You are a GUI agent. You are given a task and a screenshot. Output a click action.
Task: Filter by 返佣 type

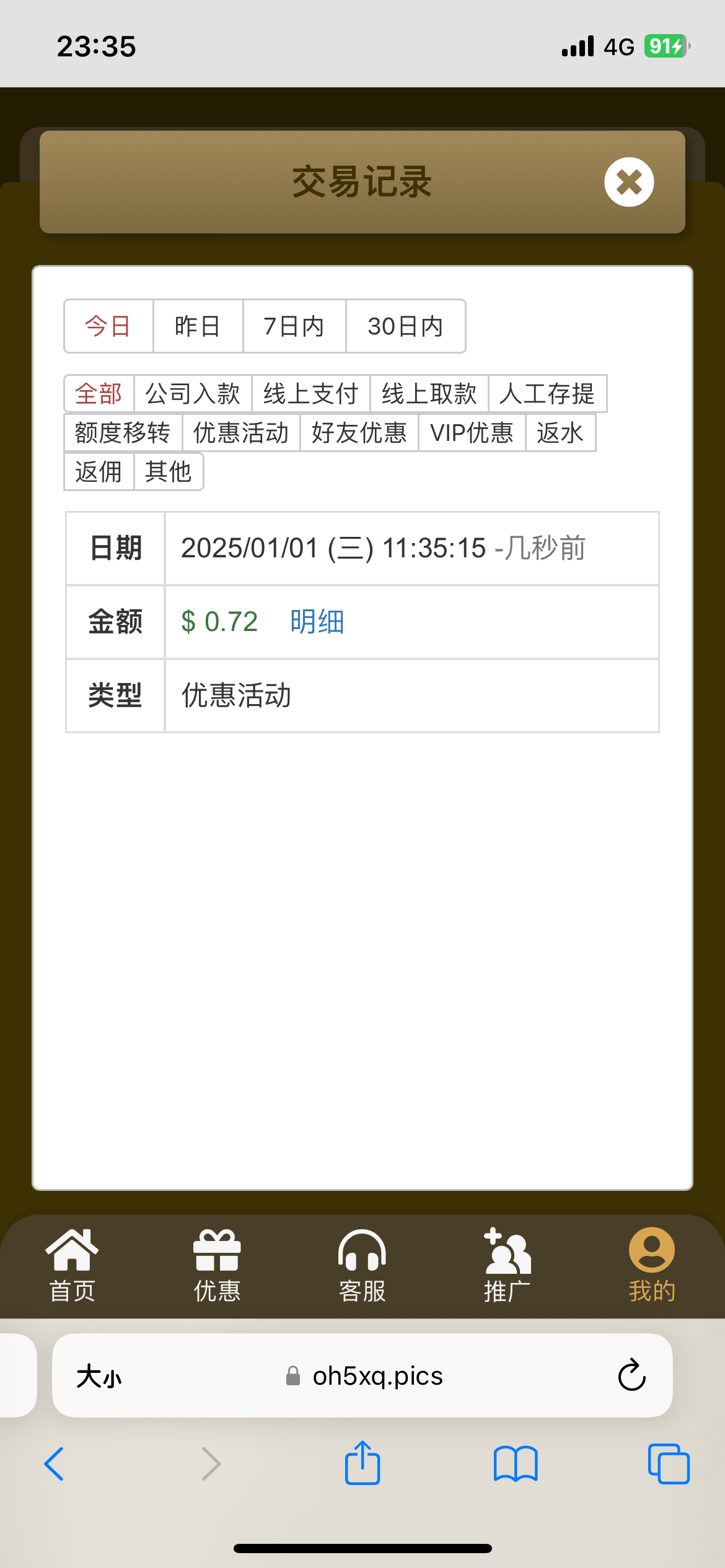point(99,472)
